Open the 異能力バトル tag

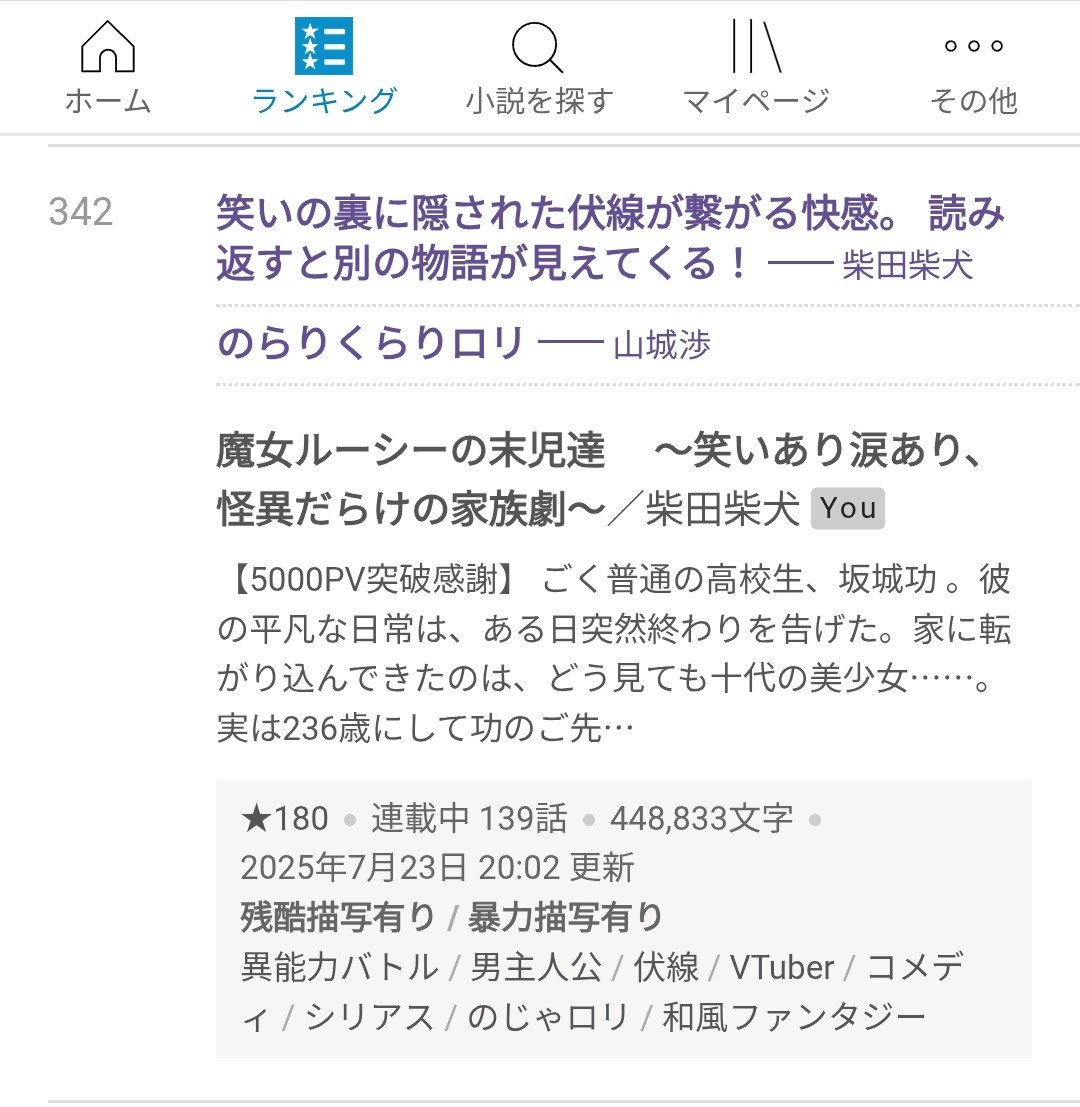click(340, 967)
